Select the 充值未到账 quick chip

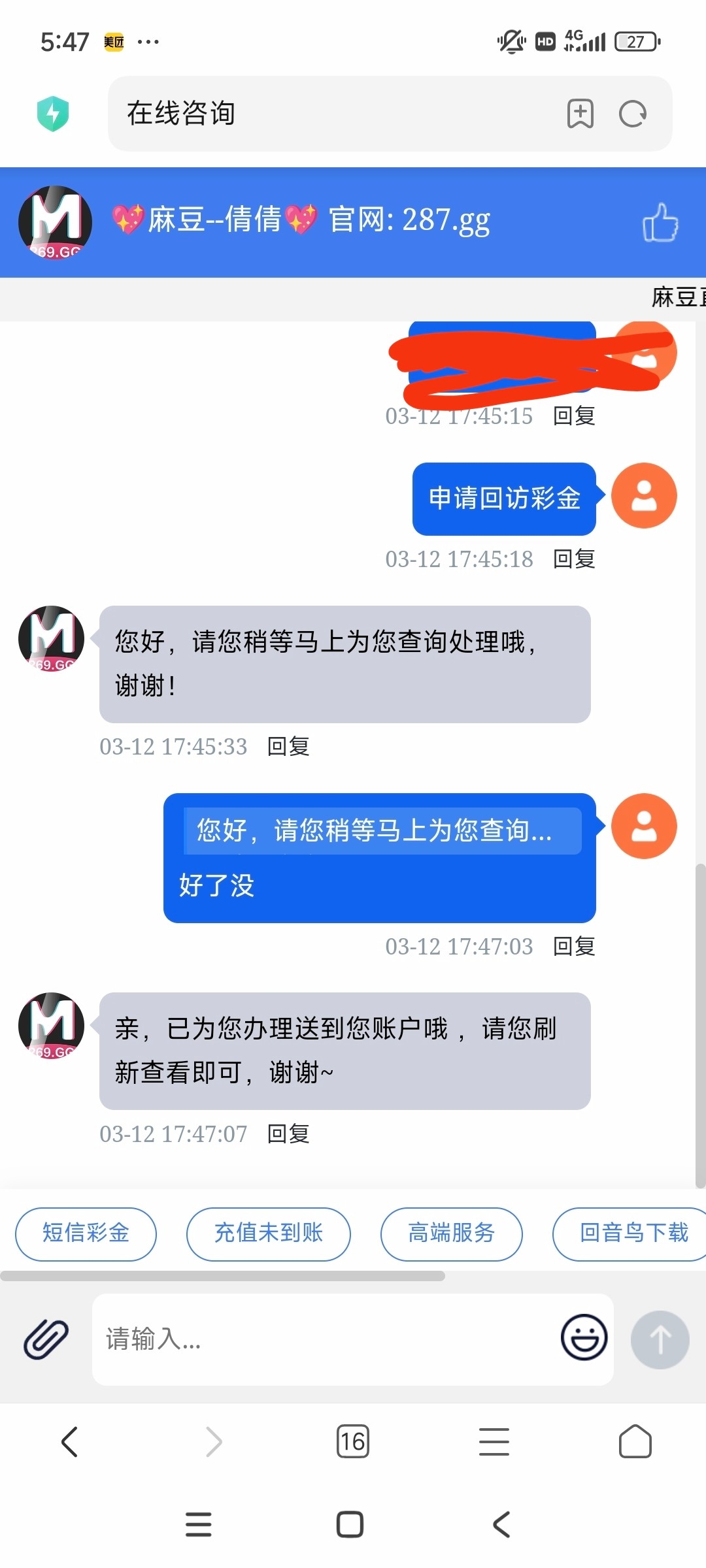[268, 1233]
